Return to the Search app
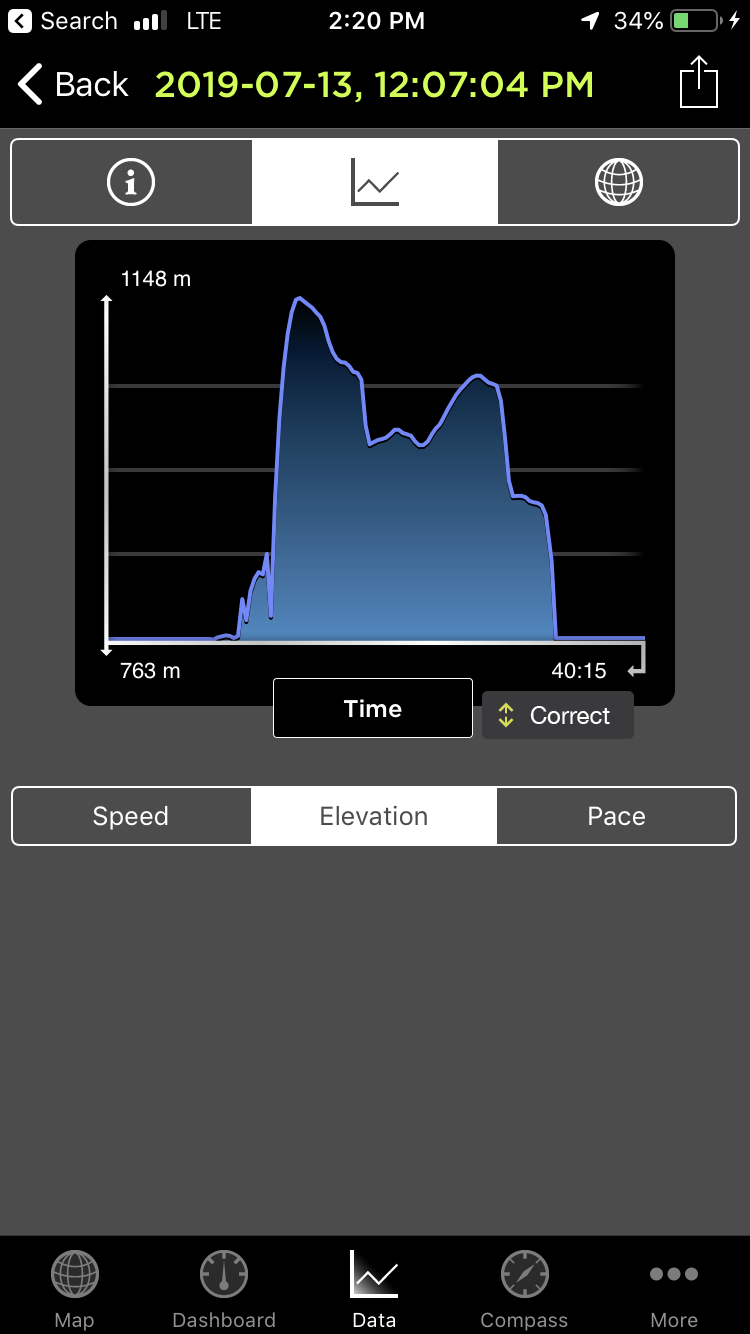 (63, 21)
